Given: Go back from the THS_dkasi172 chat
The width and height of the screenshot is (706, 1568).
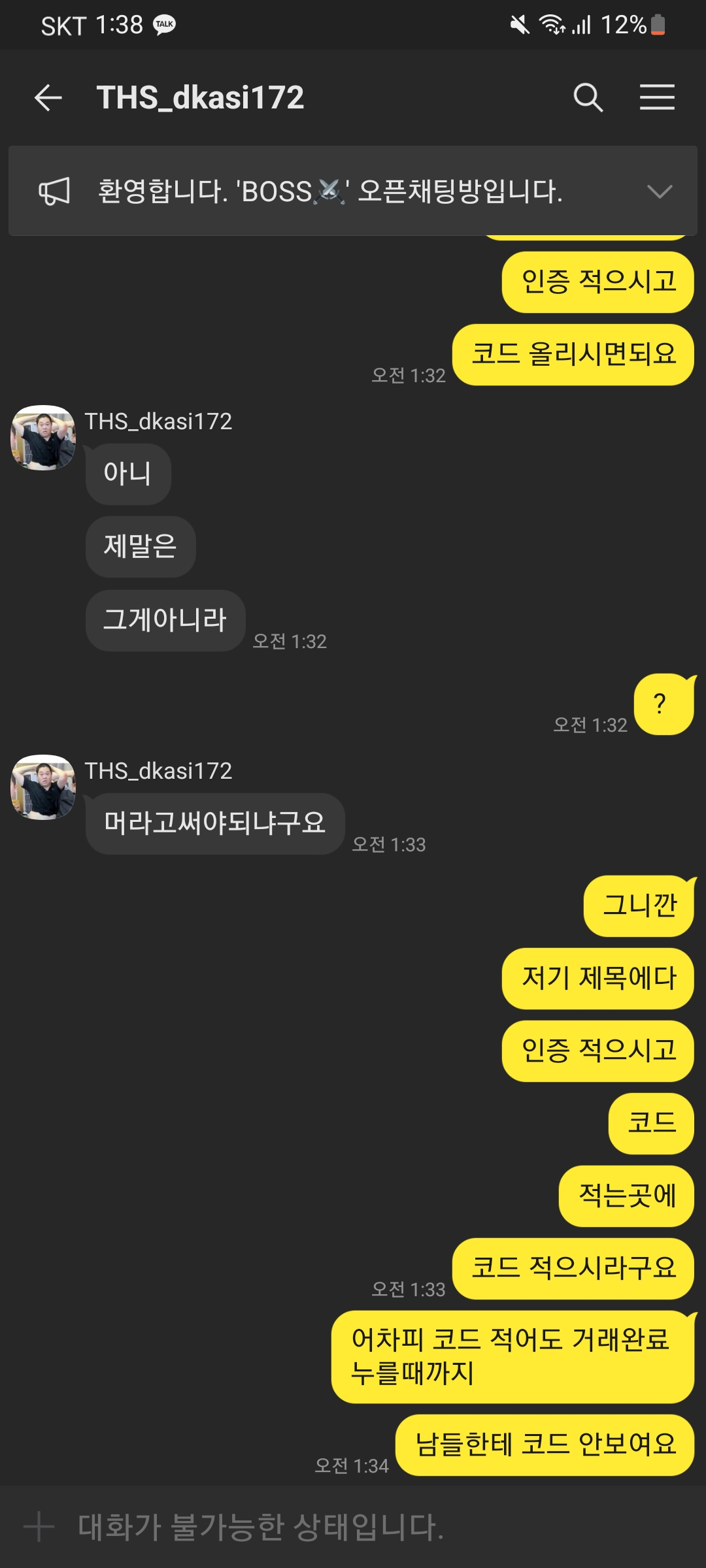Looking at the screenshot, I should click(48, 98).
